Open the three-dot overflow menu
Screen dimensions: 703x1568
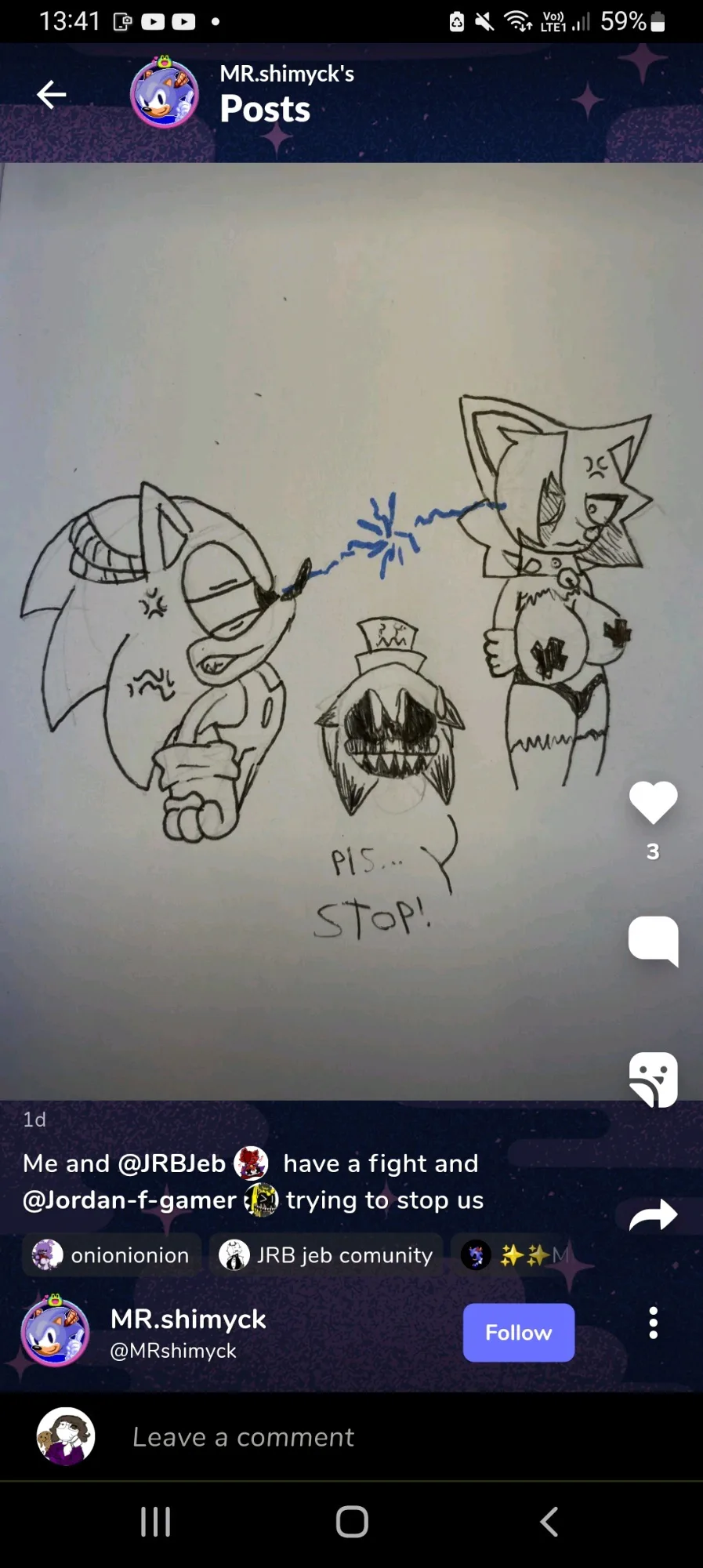pos(653,1323)
